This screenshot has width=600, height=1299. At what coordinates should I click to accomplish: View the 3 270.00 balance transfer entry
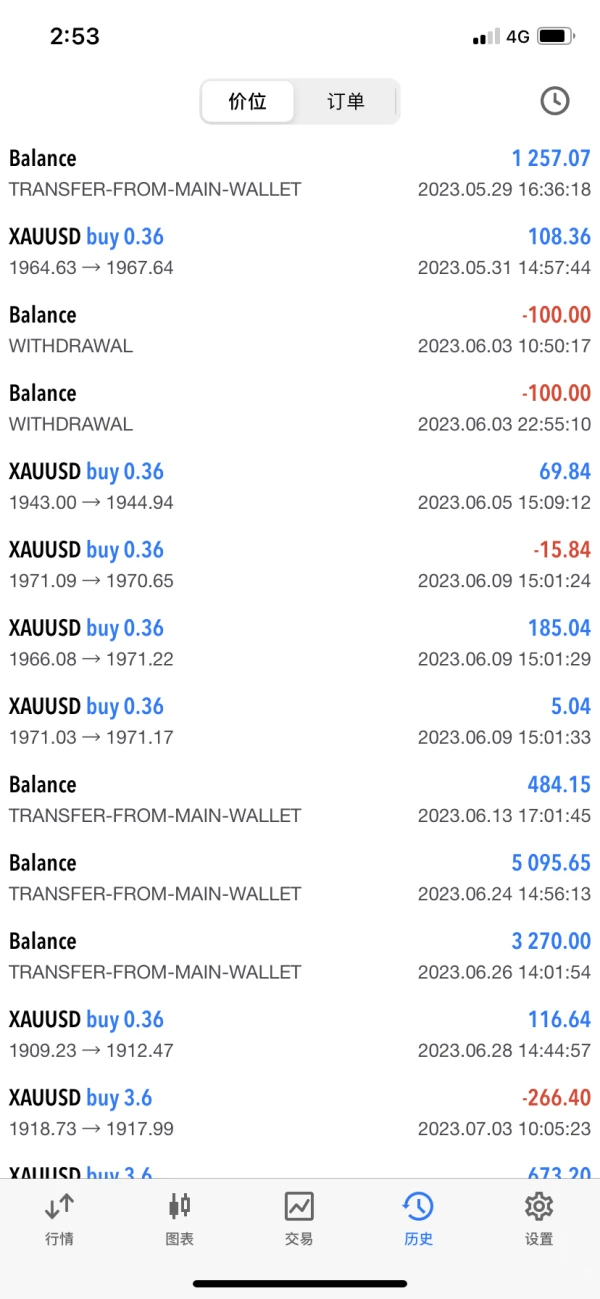[300, 955]
